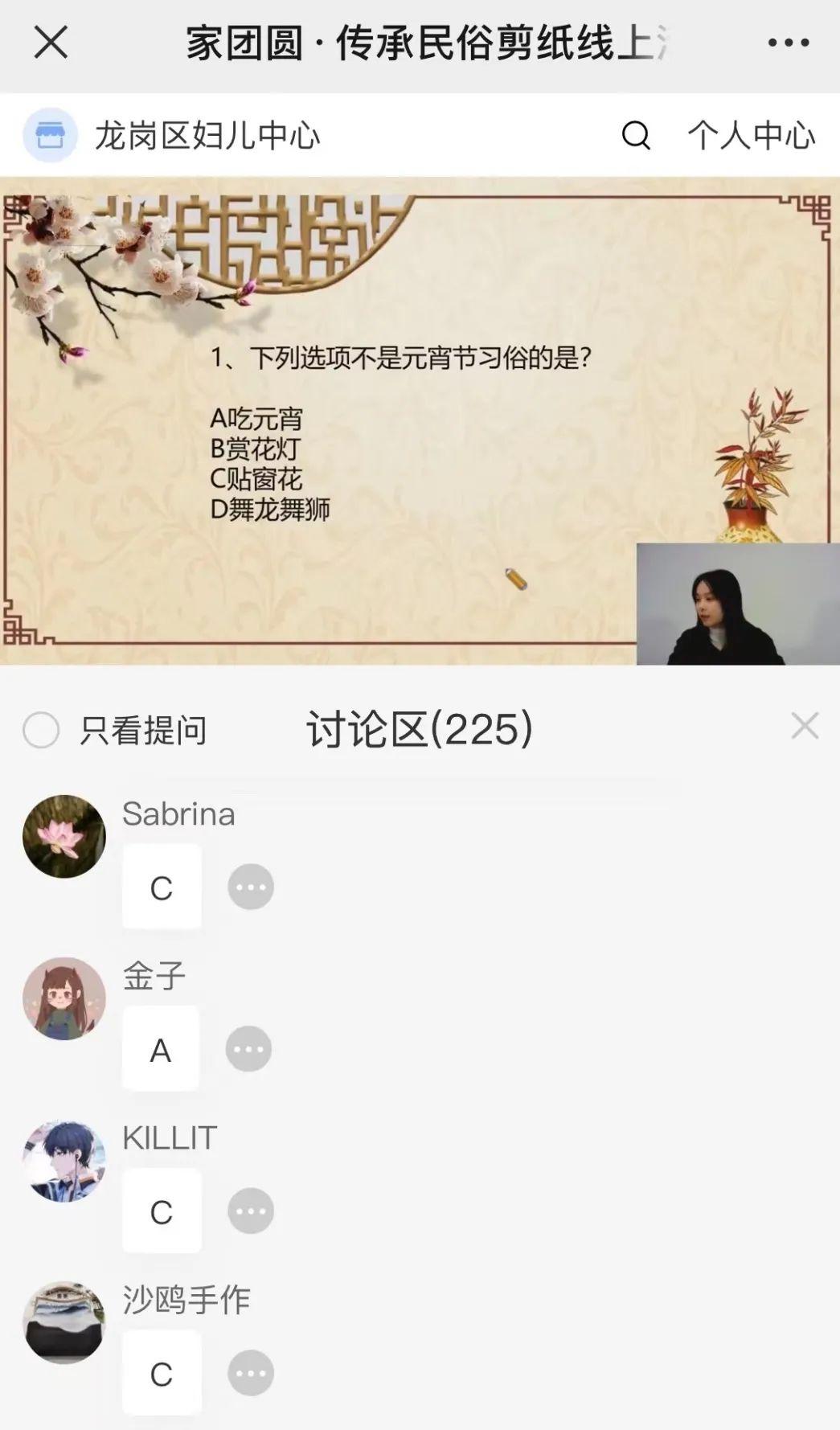Open the top-right overflow menu
Image resolution: width=840 pixels, height=1430 pixels.
point(788,43)
